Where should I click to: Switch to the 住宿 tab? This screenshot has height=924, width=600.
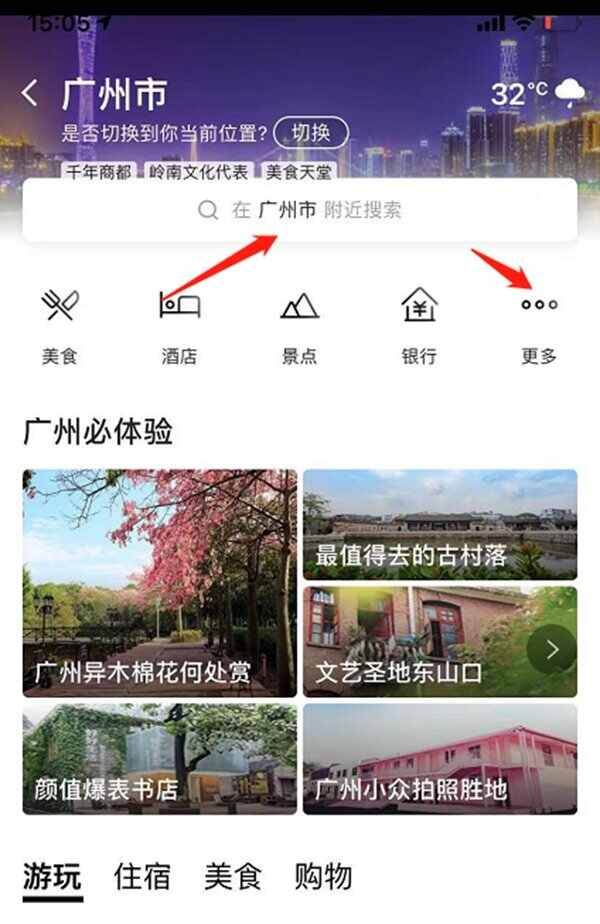click(142, 877)
